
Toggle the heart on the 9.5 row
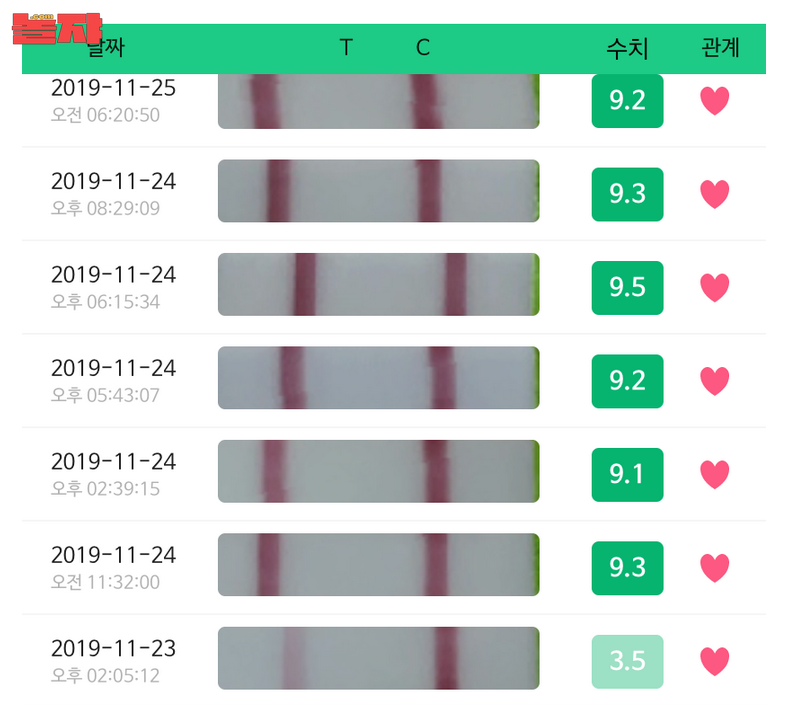point(714,288)
